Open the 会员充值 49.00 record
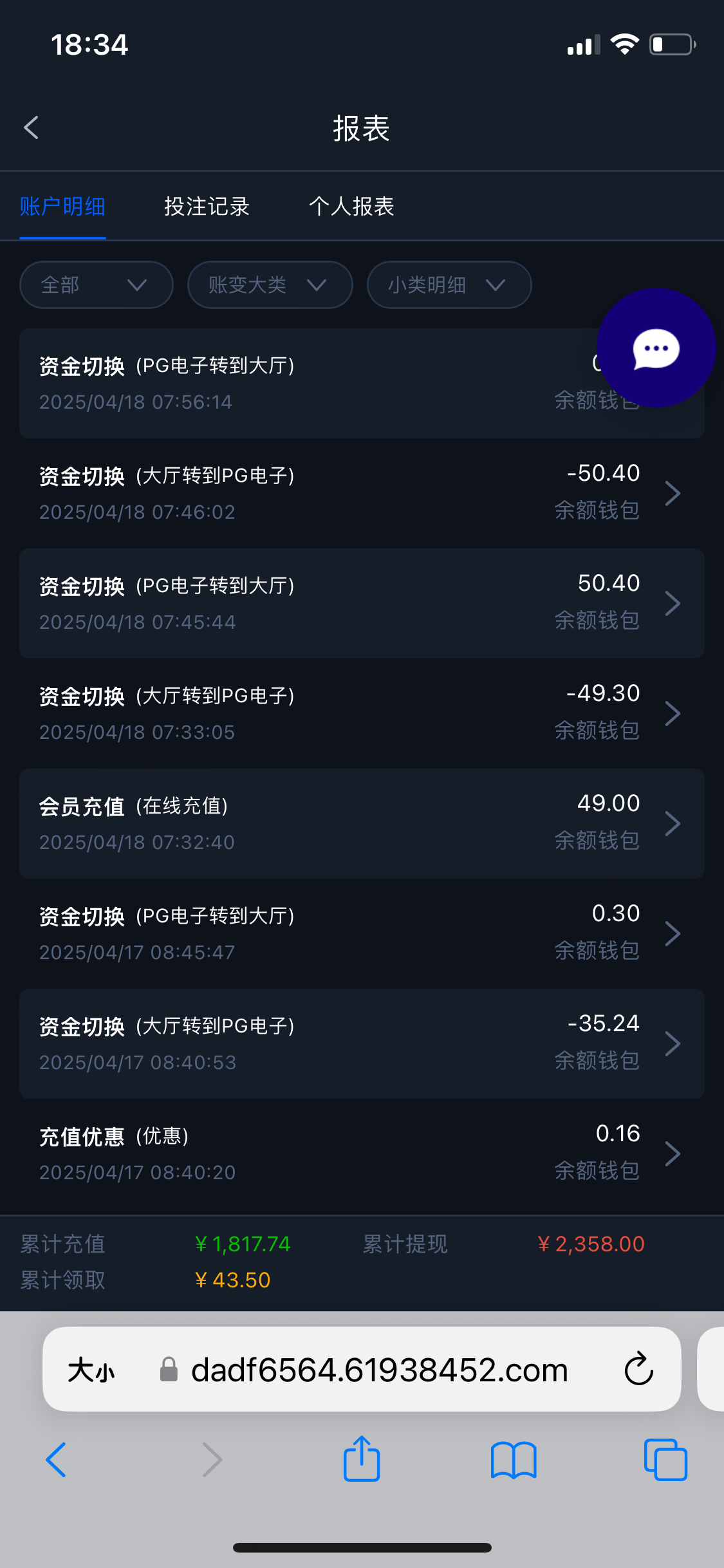This screenshot has width=724, height=1568. [362, 823]
